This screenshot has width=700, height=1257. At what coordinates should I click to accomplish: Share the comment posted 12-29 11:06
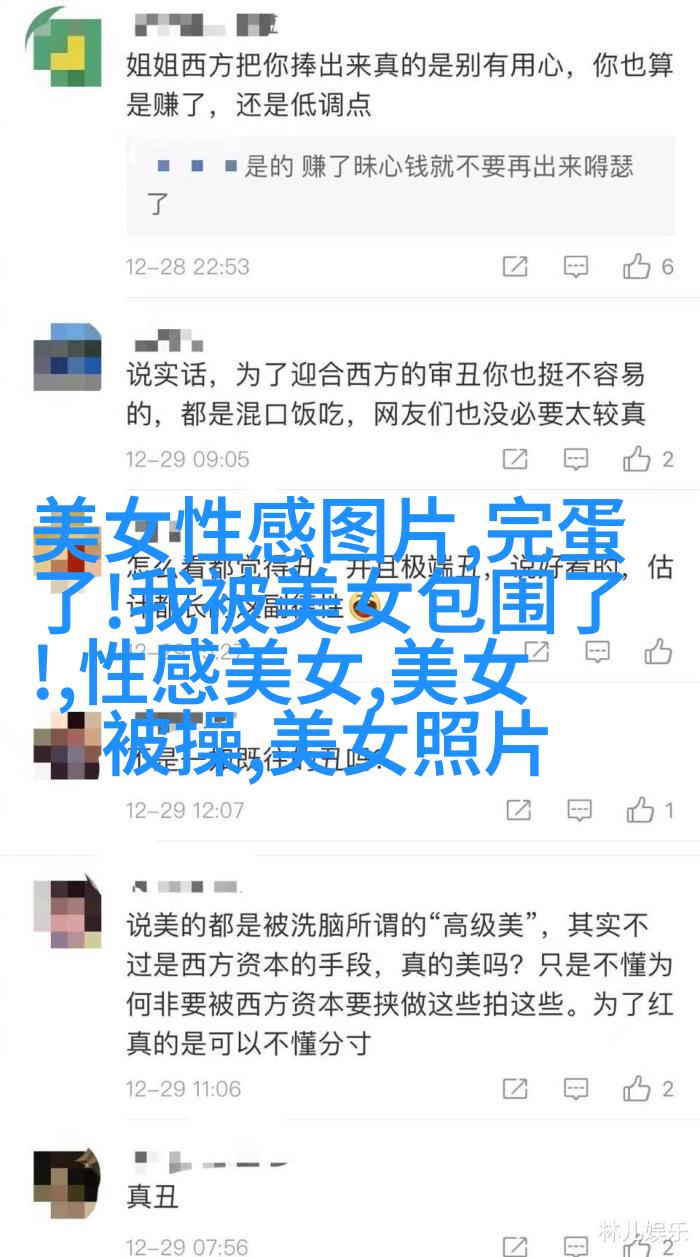pyautogui.click(x=515, y=1088)
